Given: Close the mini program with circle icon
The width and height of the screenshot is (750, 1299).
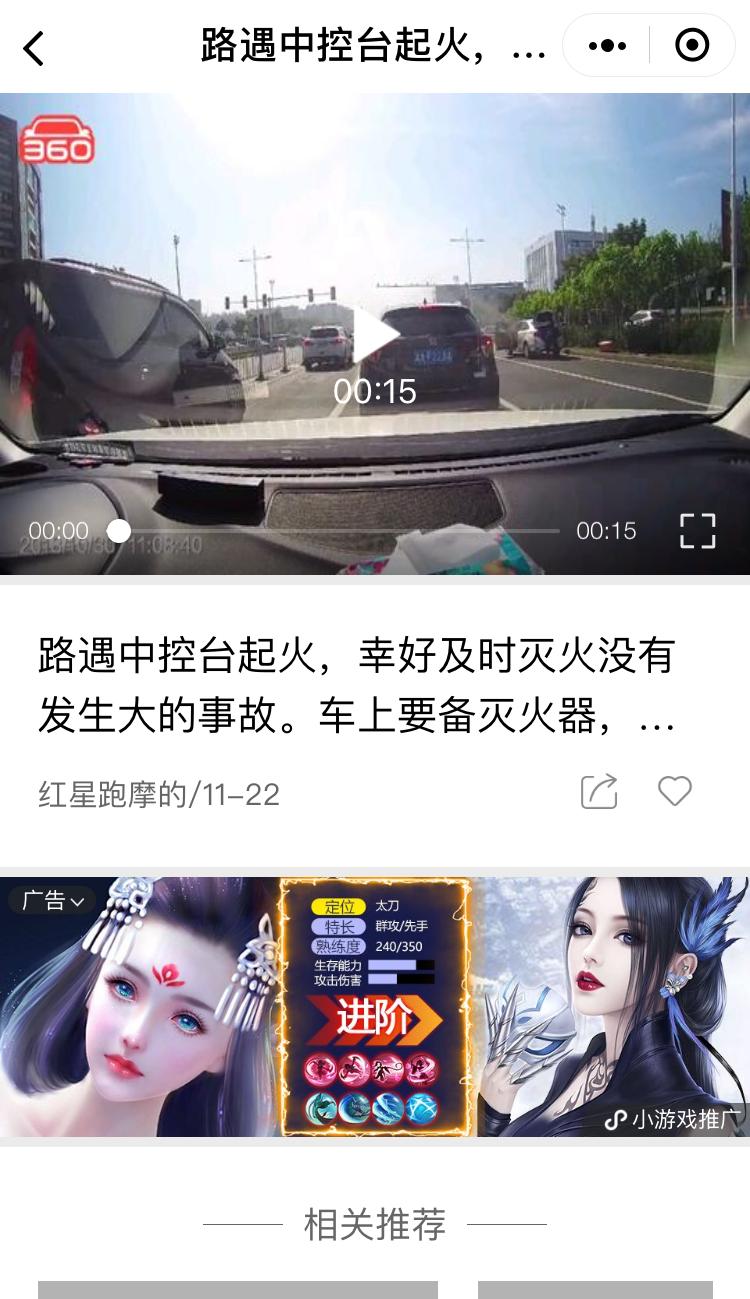Looking at the screenshot, I should pyautogui.click(x=692, y=45).
